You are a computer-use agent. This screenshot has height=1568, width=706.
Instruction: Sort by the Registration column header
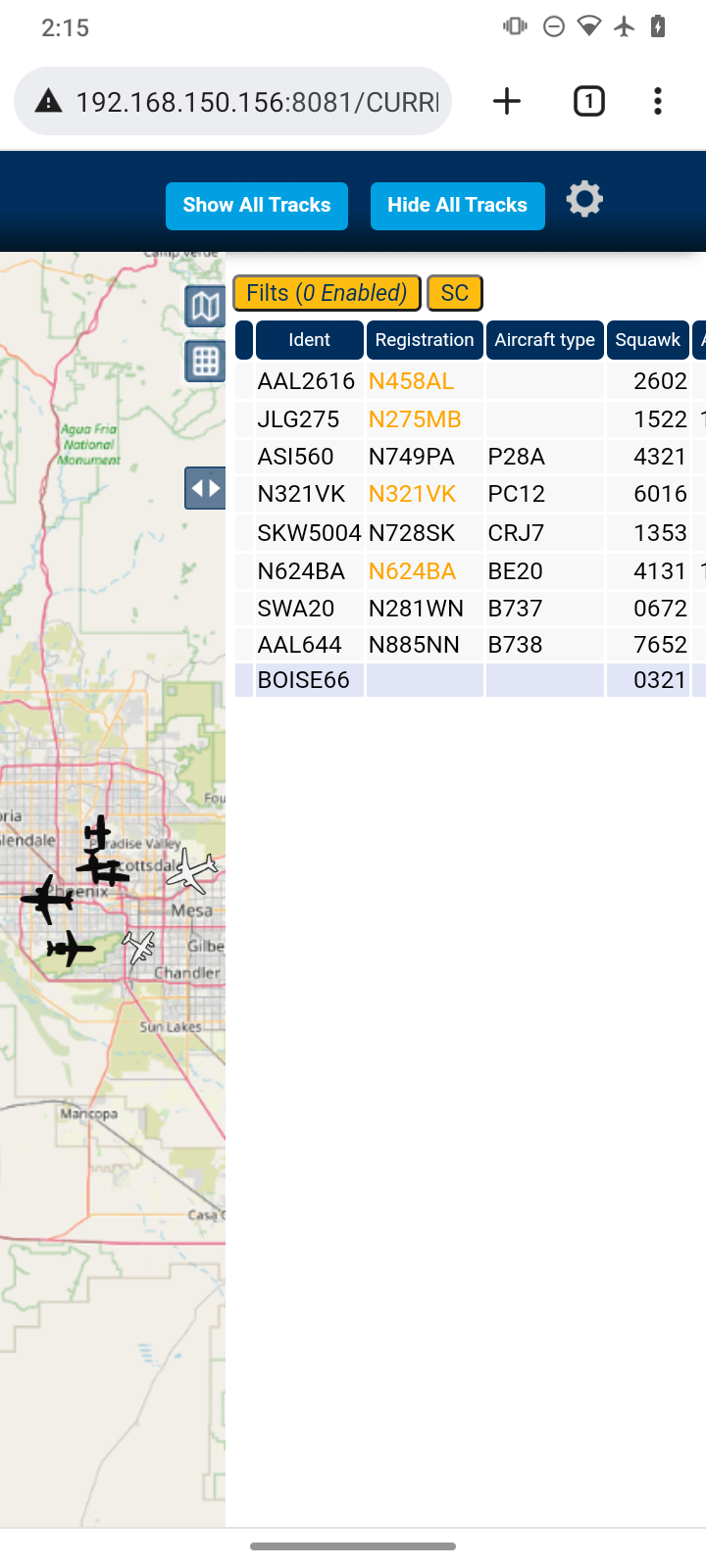pyautogui.click(x=425, y=340)
